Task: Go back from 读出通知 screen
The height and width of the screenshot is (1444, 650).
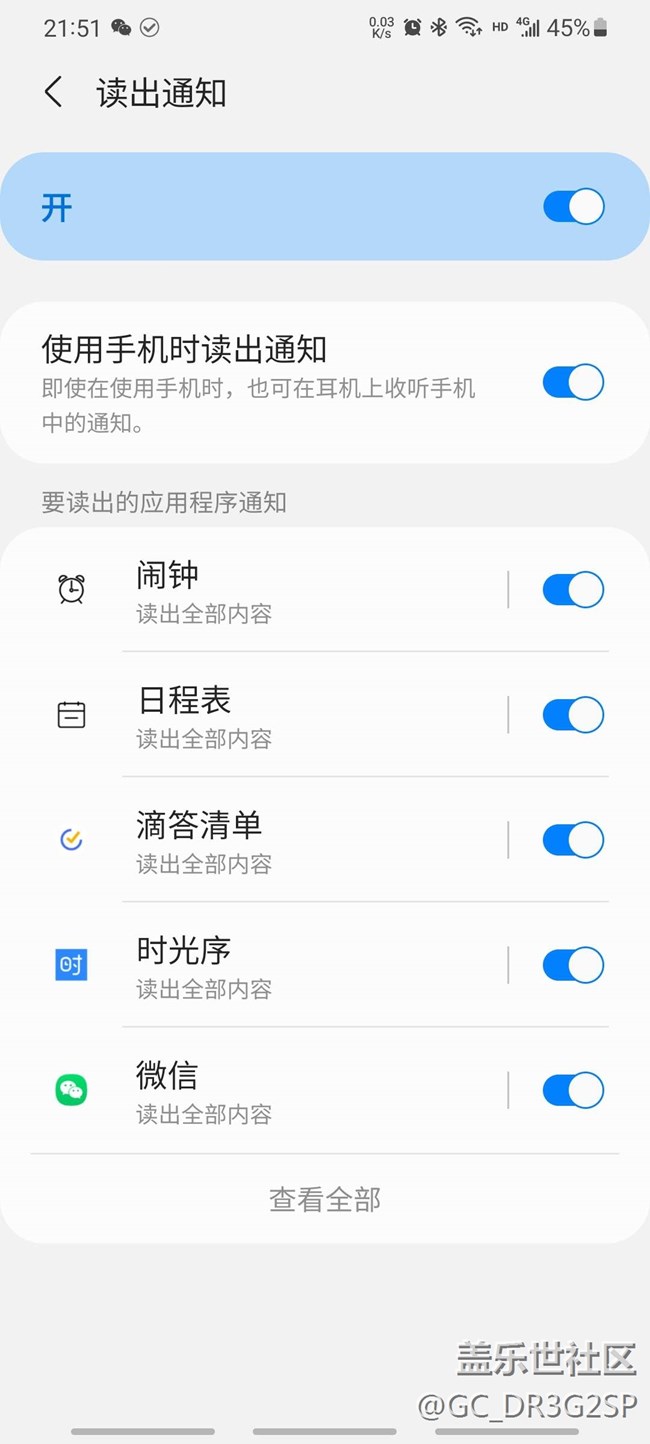Action: point(54,93)
